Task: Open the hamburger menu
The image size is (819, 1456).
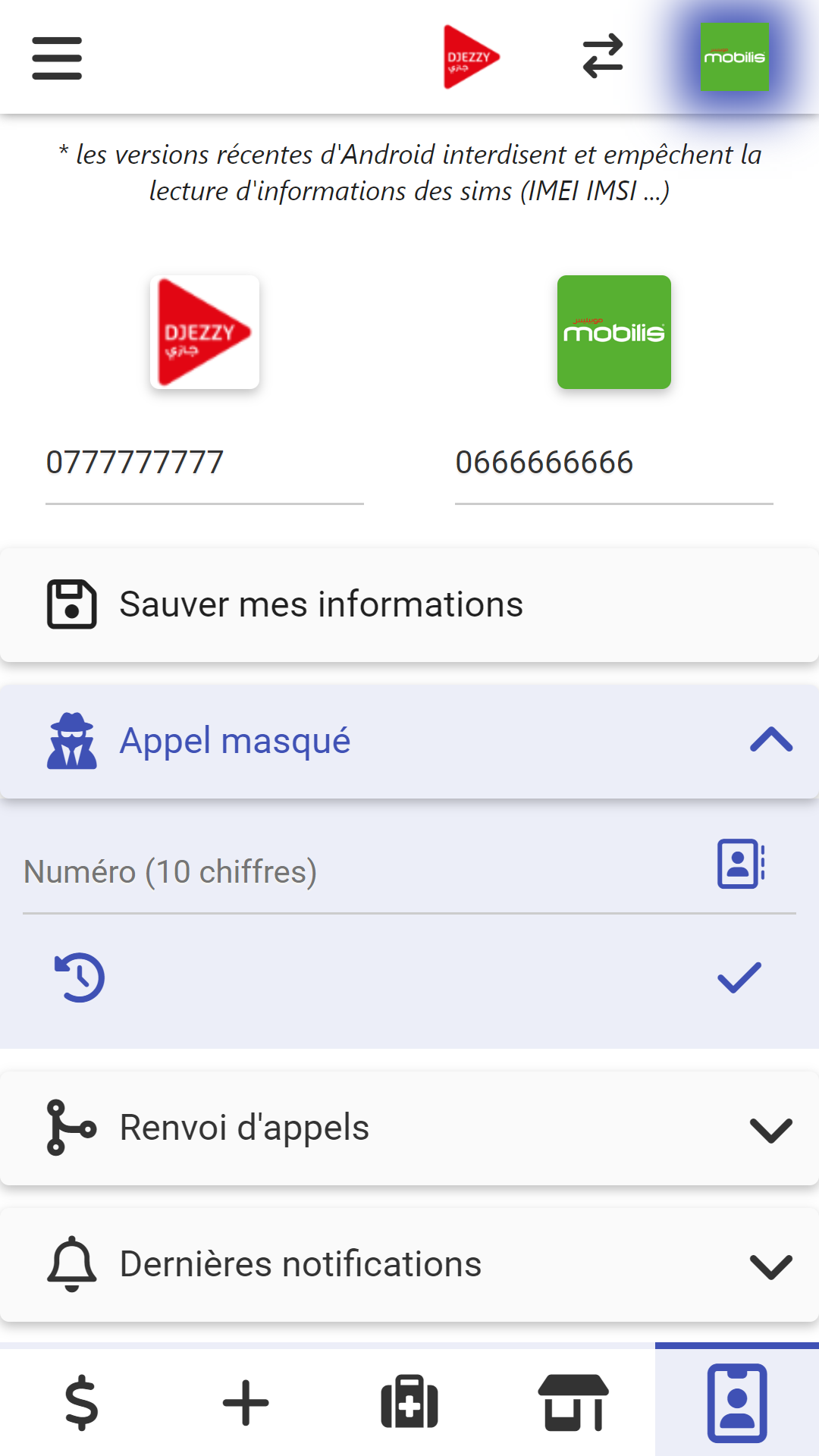Action: click(57, 58)
